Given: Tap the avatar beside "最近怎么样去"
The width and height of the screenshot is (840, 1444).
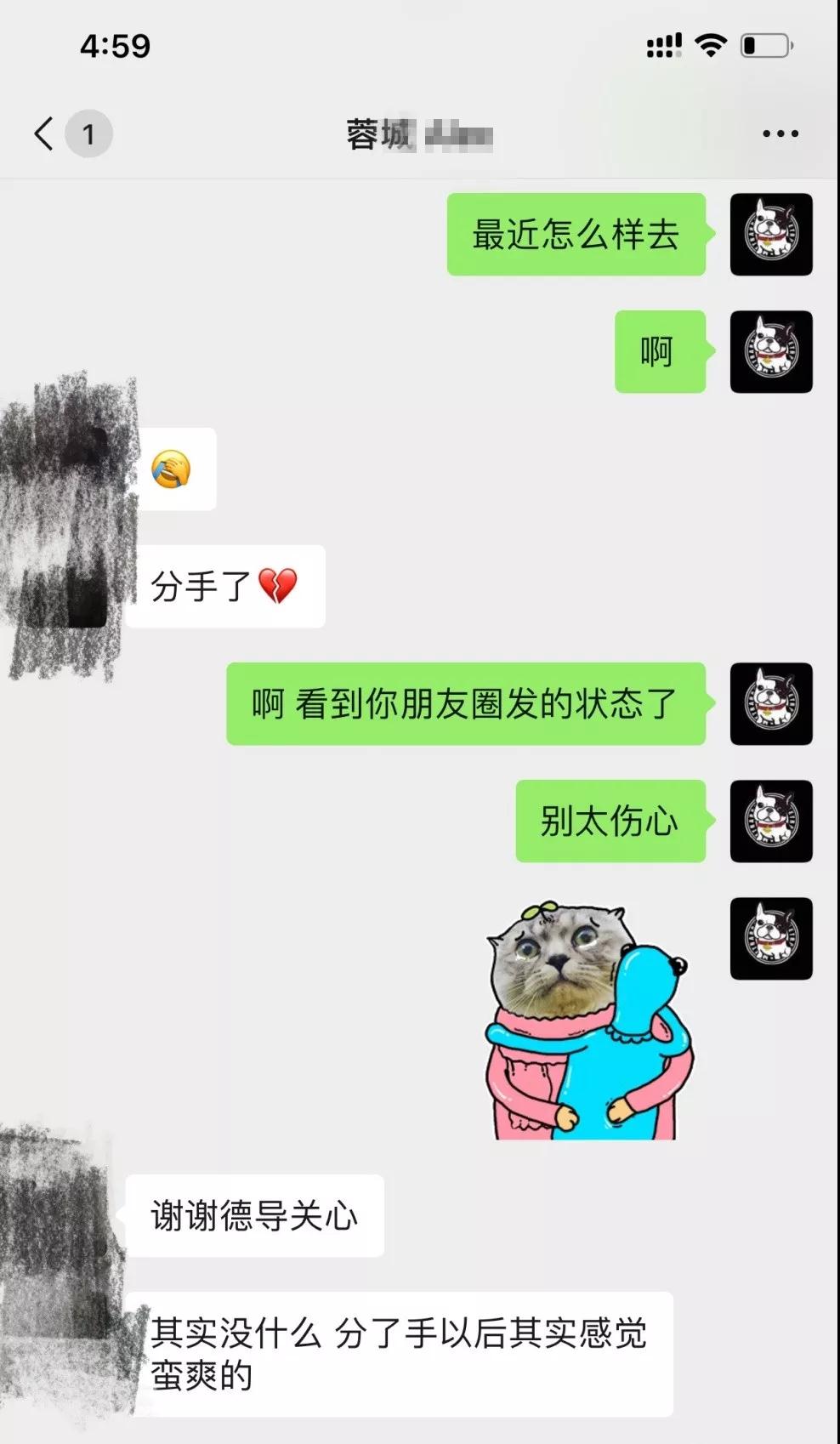Looking at the screenshot, I should pyautogui.click(x=771, y=234).
